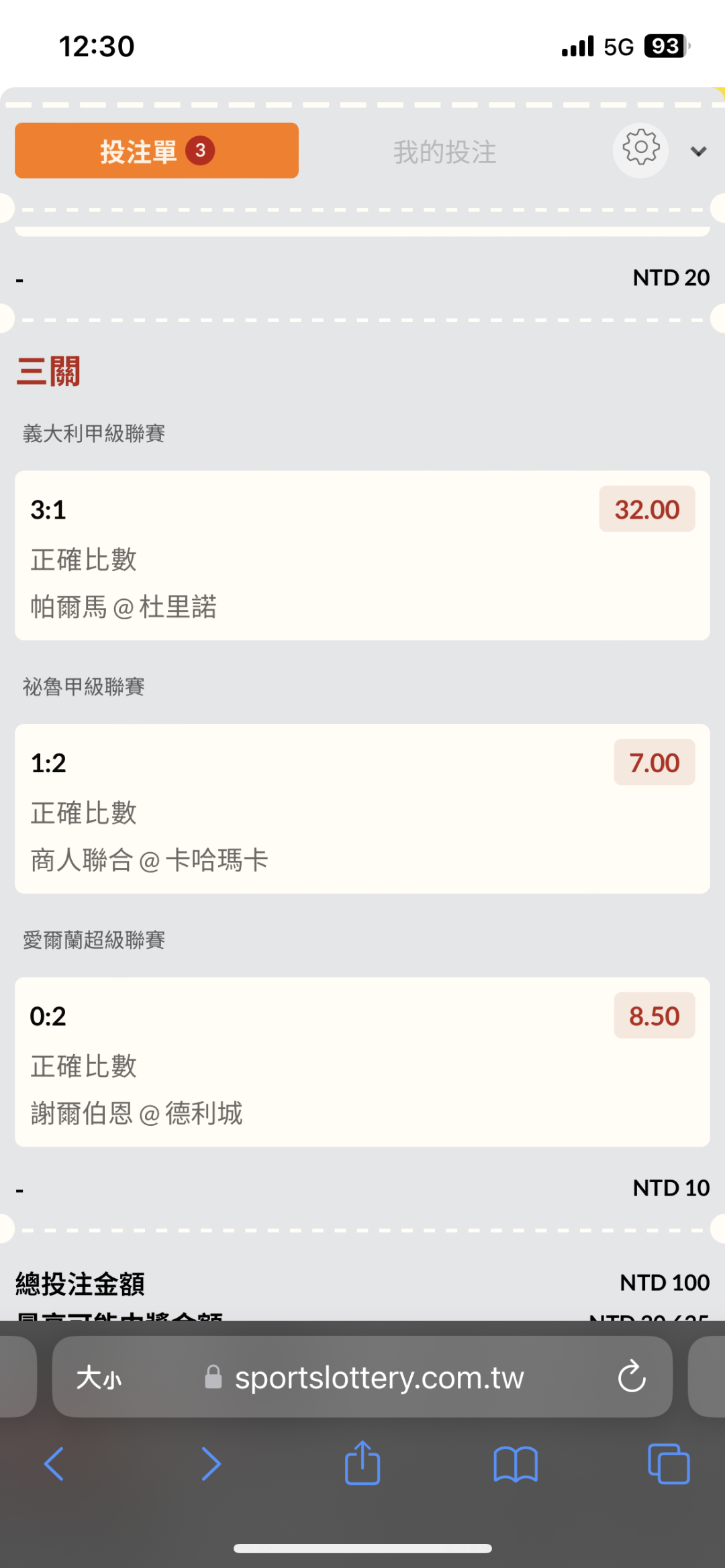This screenshot has width=725, height=1568.
Task: Switch to the 我的投注 tab
Action: click(x=444, y=152)
